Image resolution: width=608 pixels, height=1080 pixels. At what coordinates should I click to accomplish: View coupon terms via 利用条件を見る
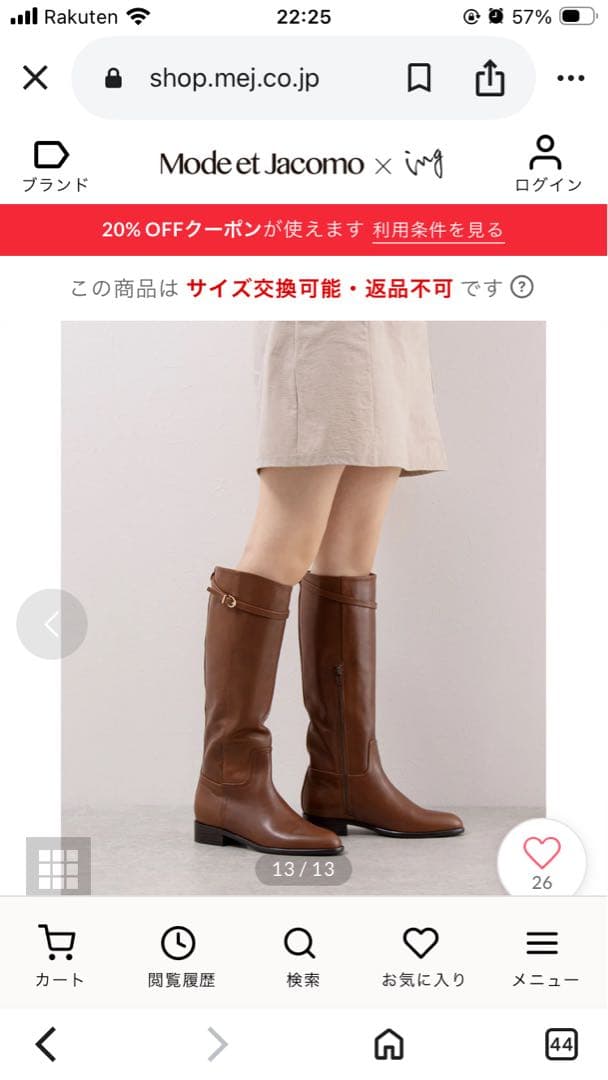438,230
